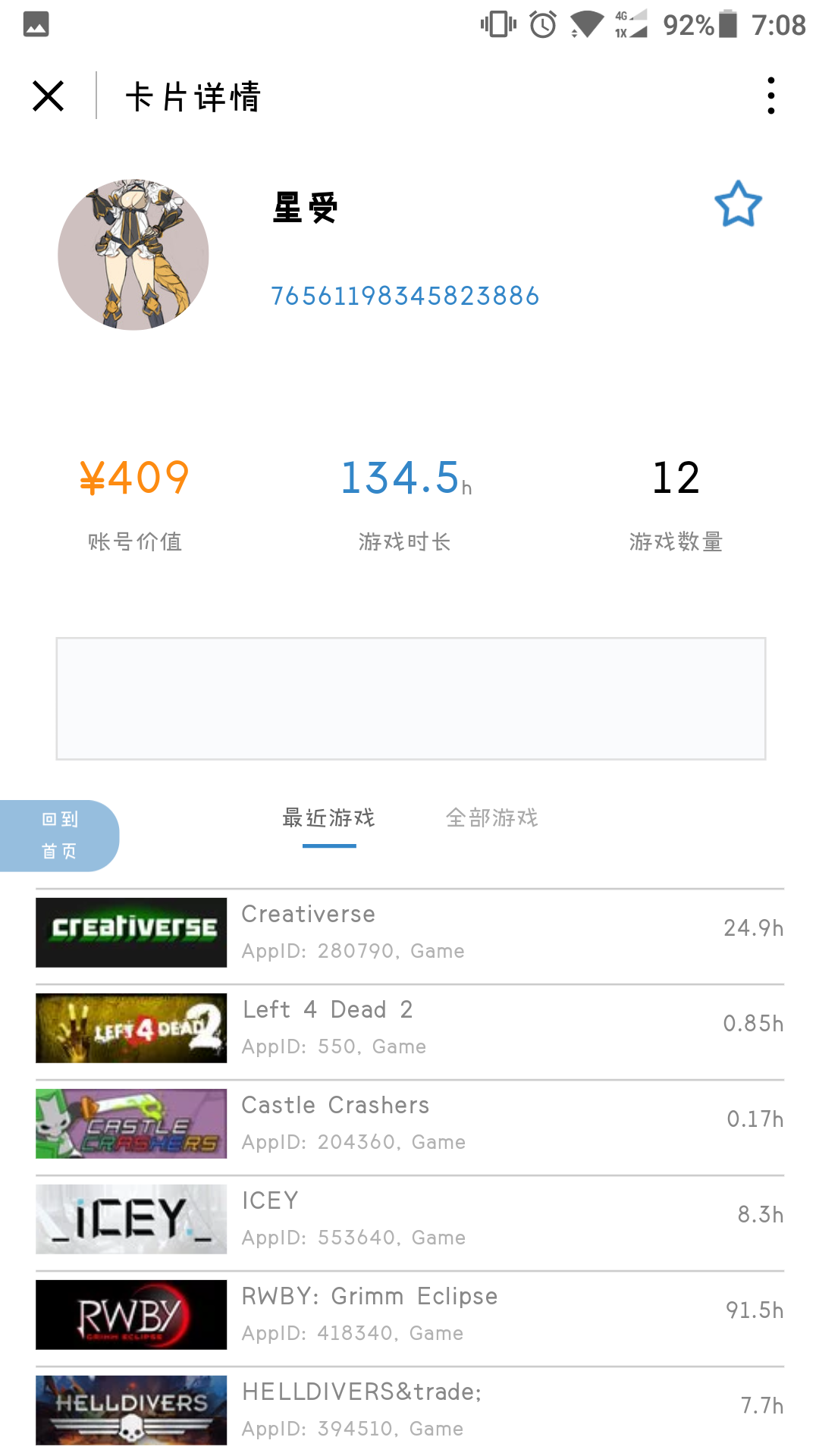The height and width of the screenshot is (1456, 819).
Task: Open the Left 4 Dead 2 row
Action: [x=409, y=1028]
